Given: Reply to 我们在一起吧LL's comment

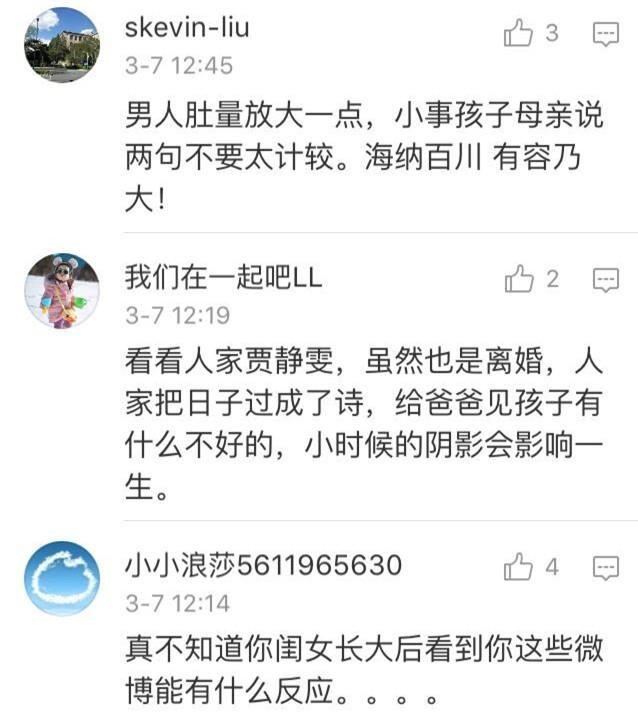Looking at the screenshot, I should click(x=605, y=280).
